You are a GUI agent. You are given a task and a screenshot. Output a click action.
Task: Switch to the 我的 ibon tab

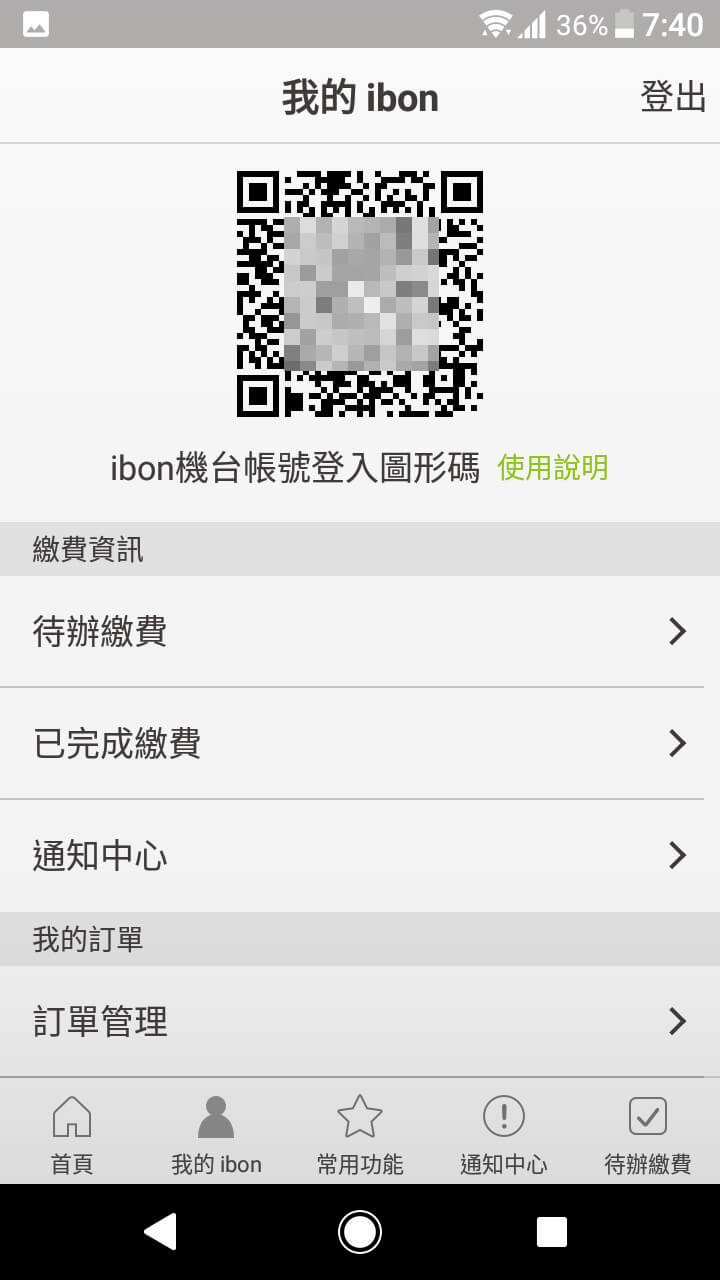[x=217, y=1131]
